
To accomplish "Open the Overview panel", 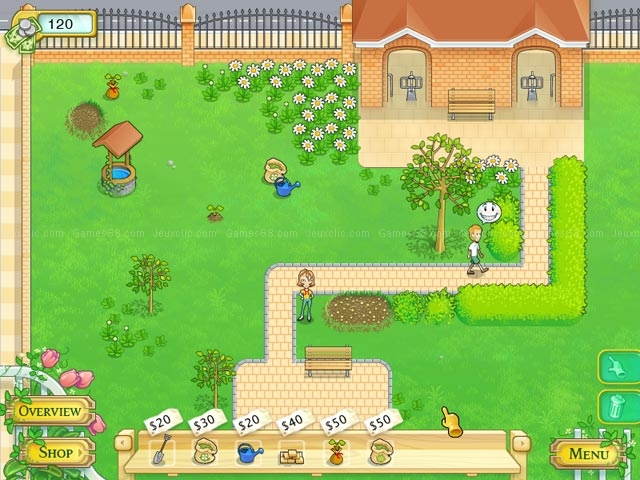I will pos(48,411).
